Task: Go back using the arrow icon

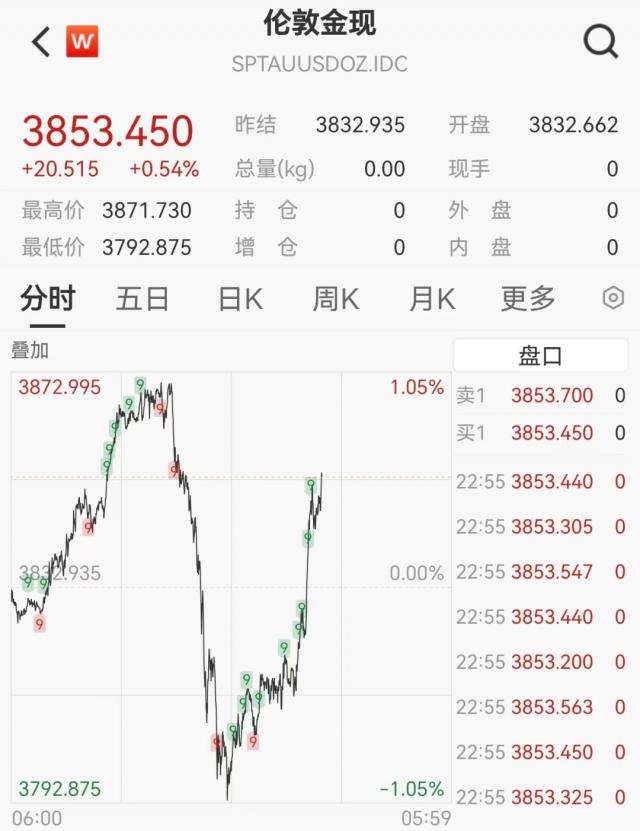Action: (x=40, y=42)
